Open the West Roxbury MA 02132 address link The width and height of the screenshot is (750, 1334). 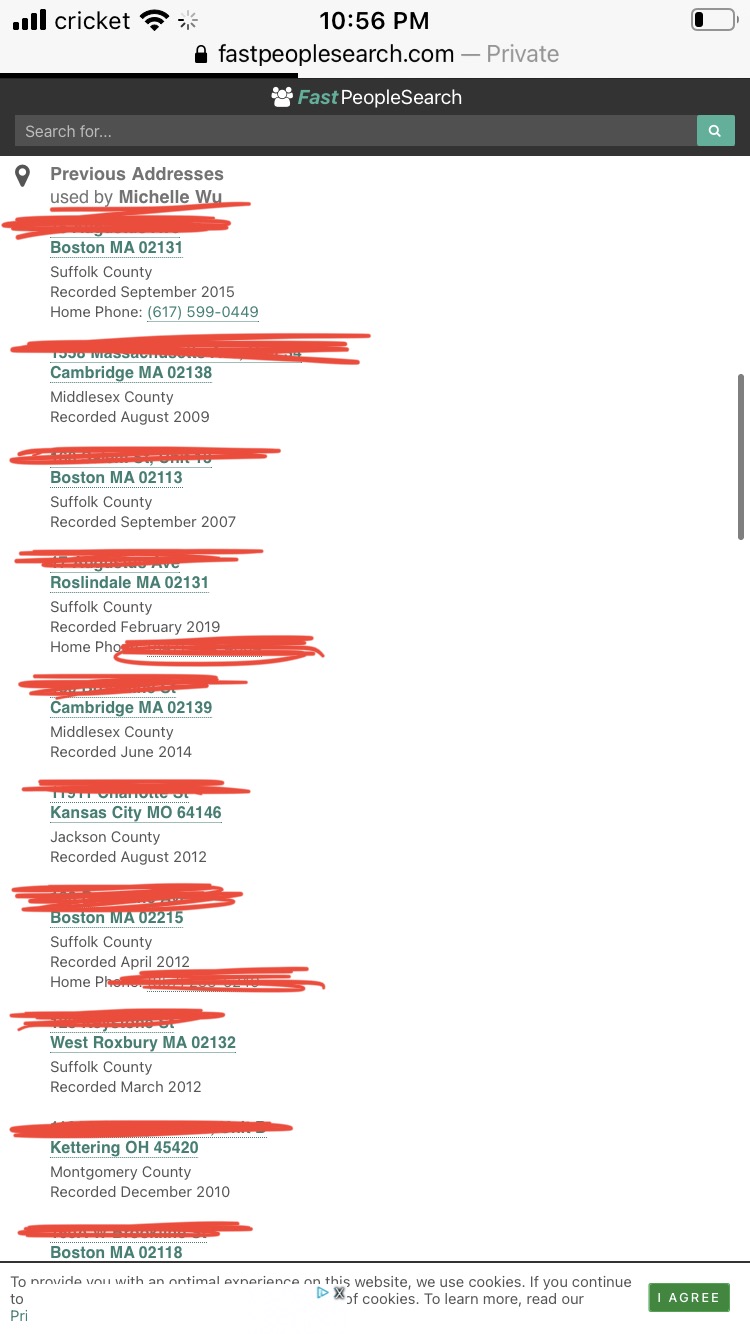point(143,1042)
